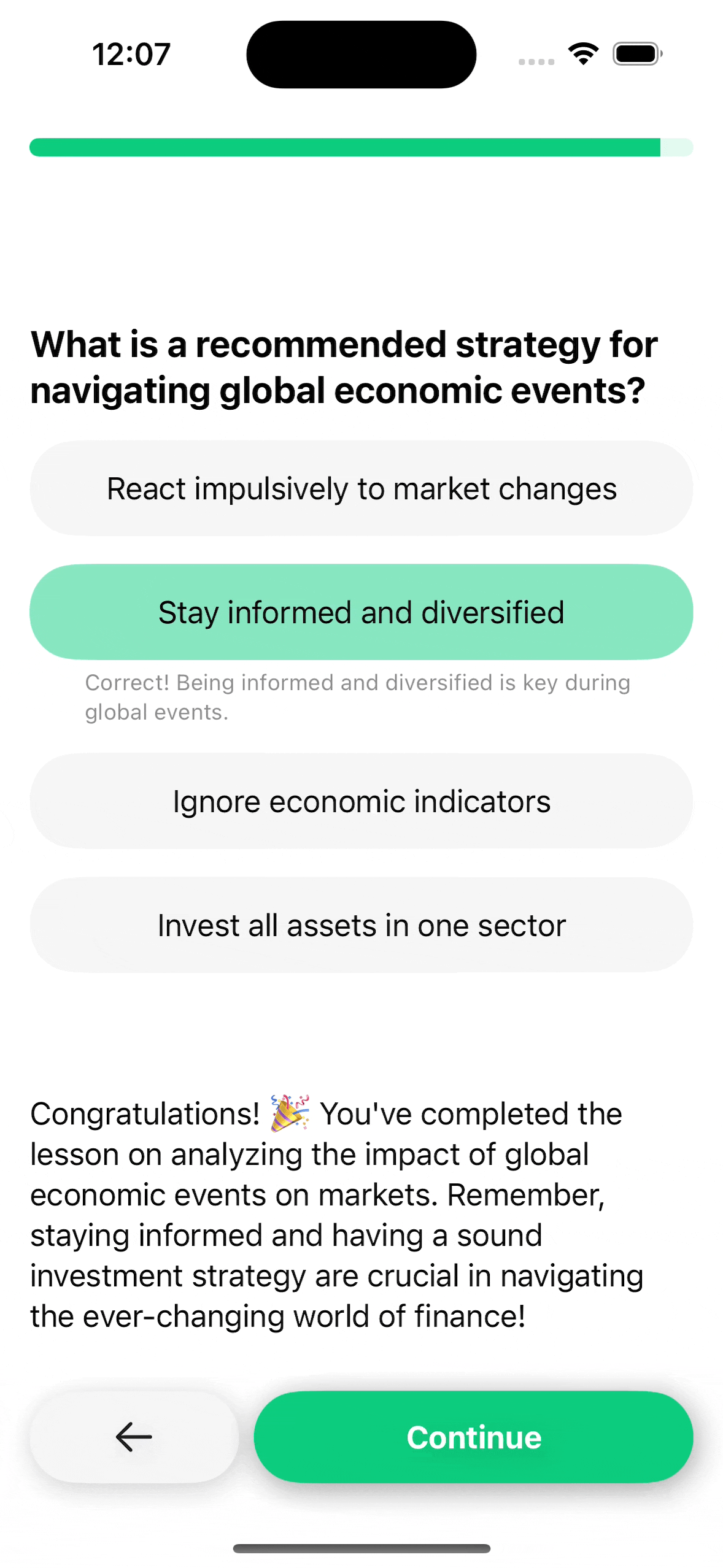Choose "Stay informed and diversified" option

(361, 612)
